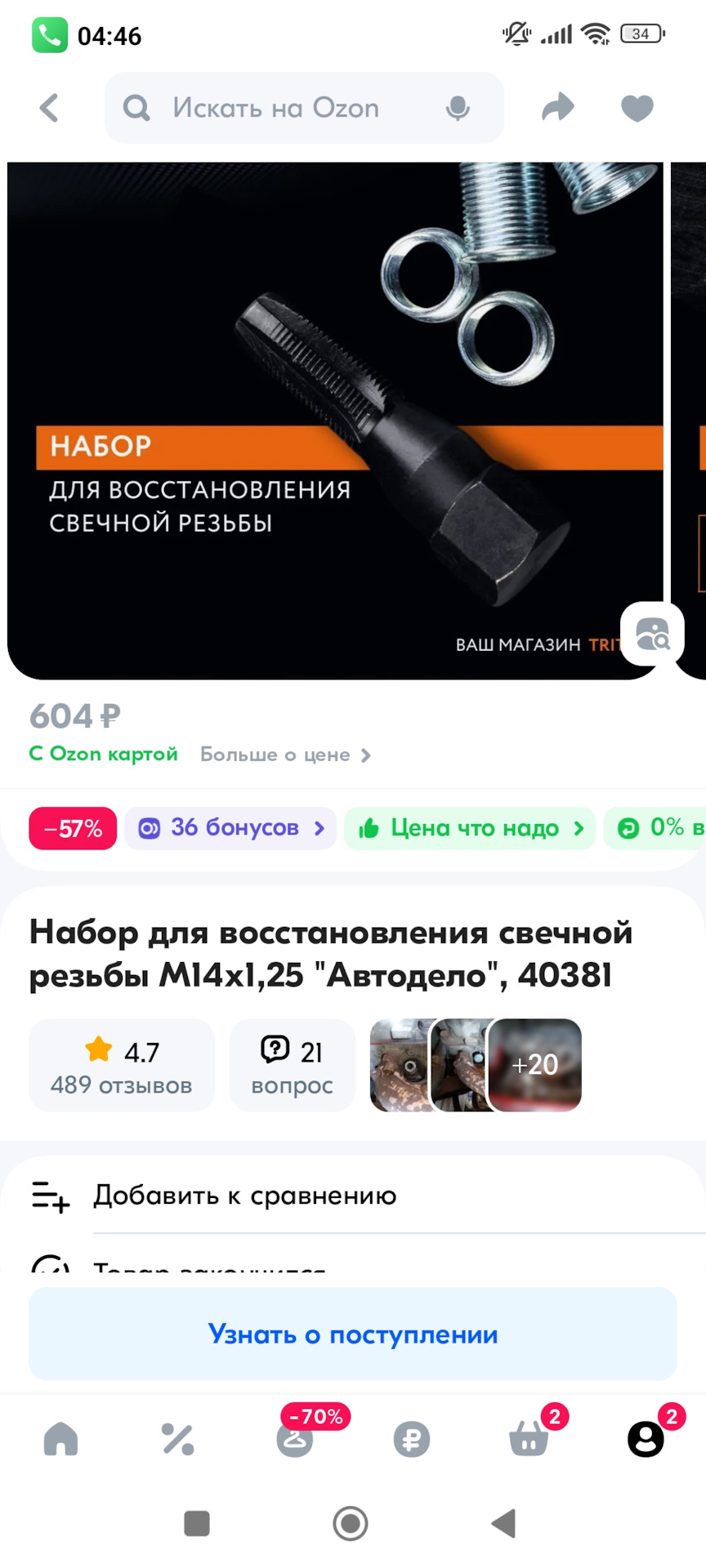Tap the Цена что надо chip

[x=470, y=828]
